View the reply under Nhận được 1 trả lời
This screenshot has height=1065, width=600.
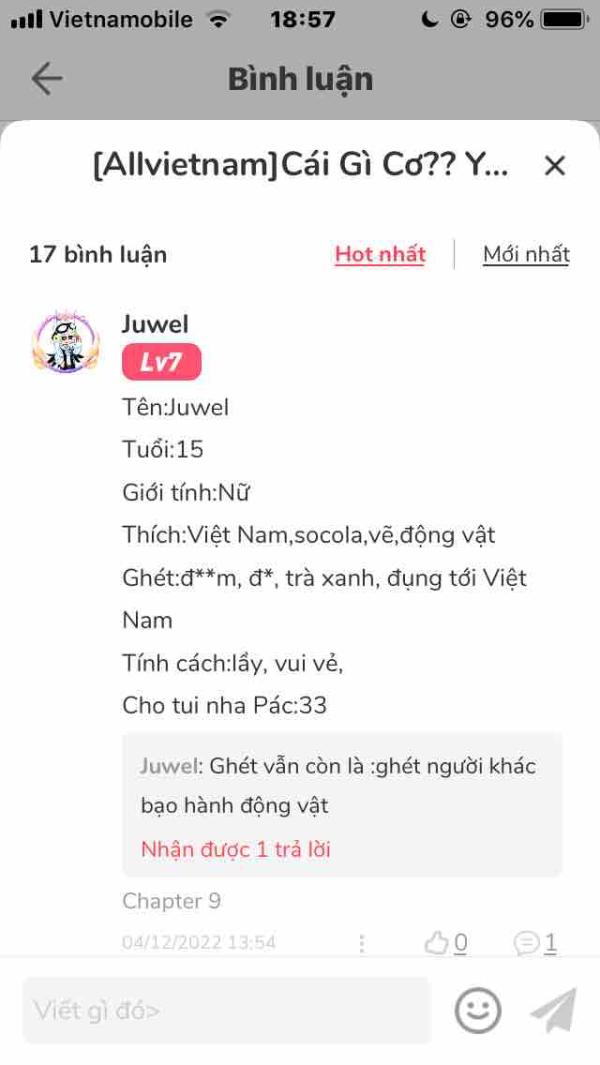click(235, 849)
